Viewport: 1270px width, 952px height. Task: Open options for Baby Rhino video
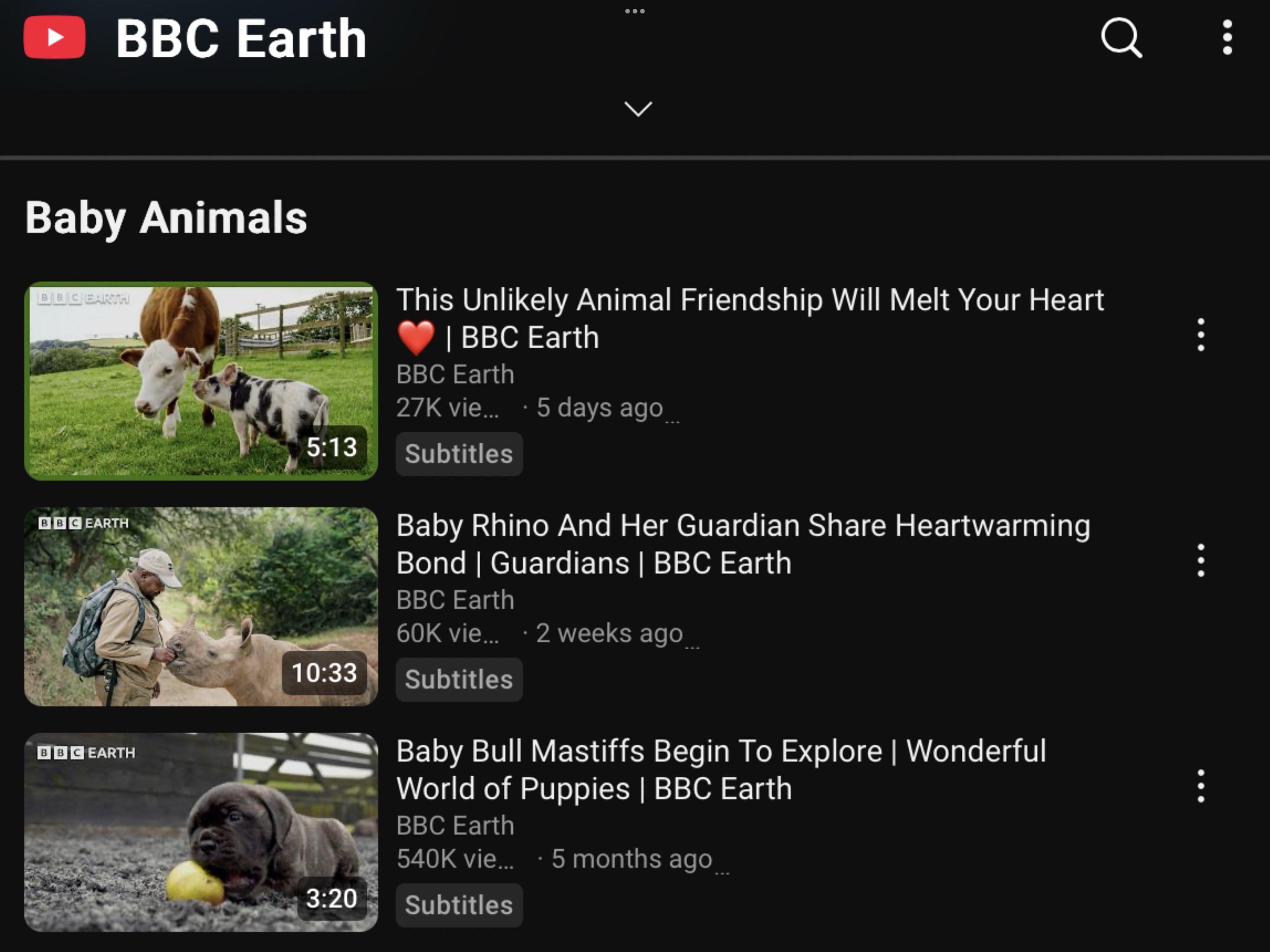pyautogui.click(x=1201, y=561)
